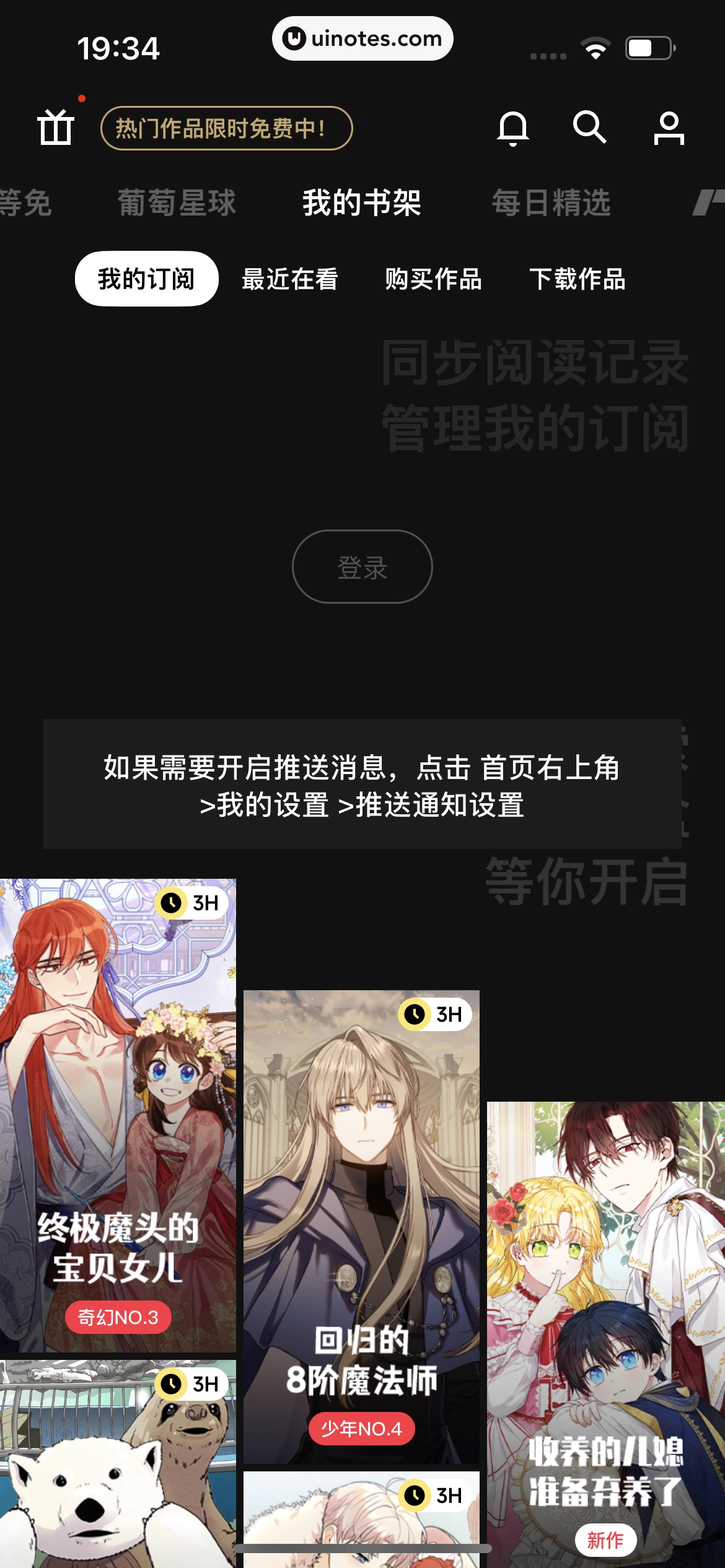Viewport: 725px width, 1568px height.
Task: Open the gift box icon
Action: [x=56, y=128]
